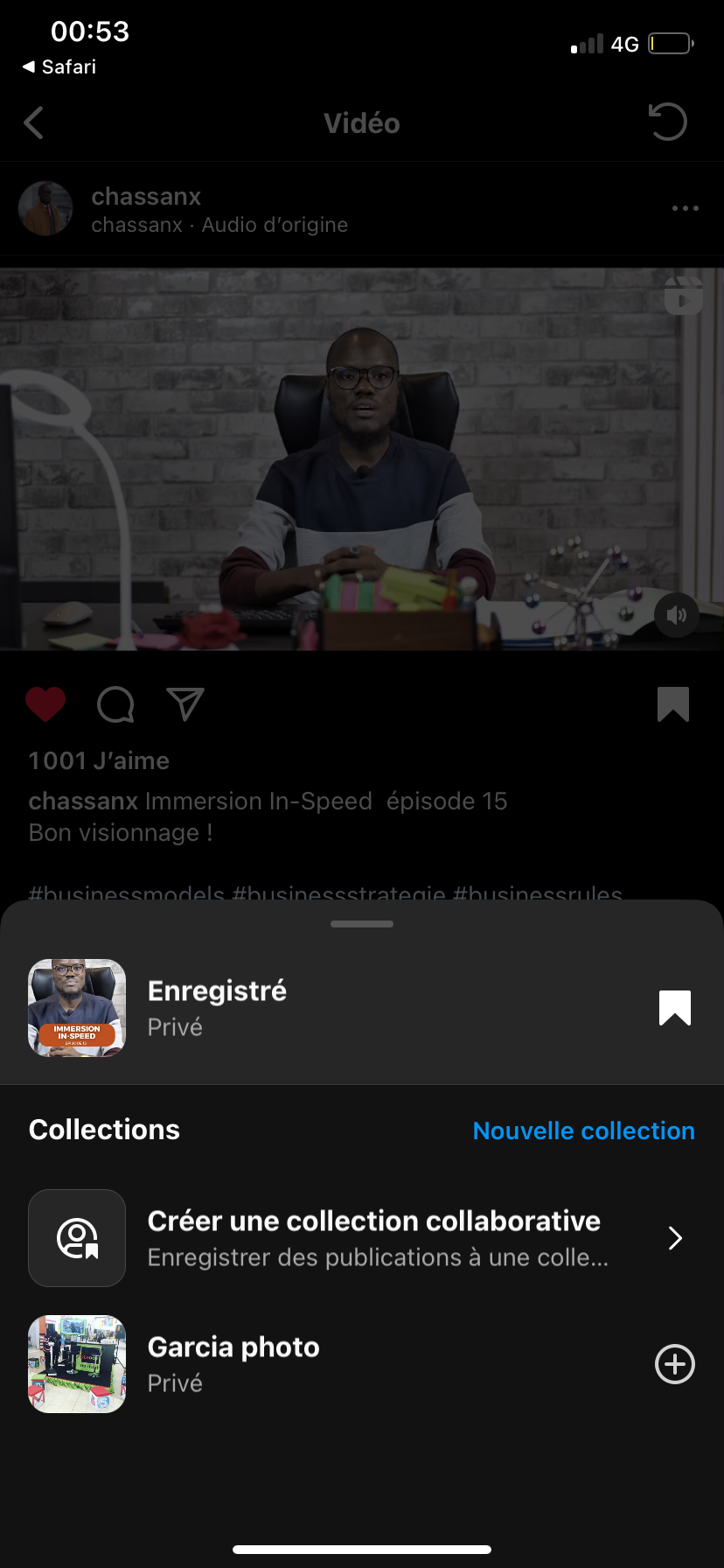Go back from the Vidéo screen

click(x=34, y=123)
